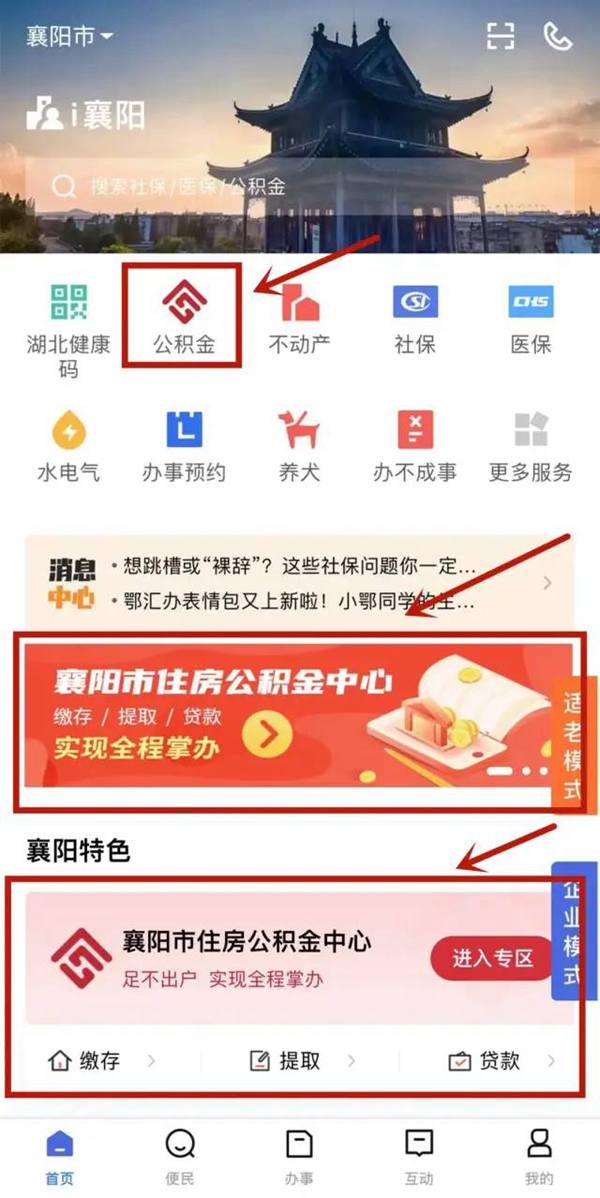600x1198 pixels.
Task: Open 办不成事 service
Action: 415,447
